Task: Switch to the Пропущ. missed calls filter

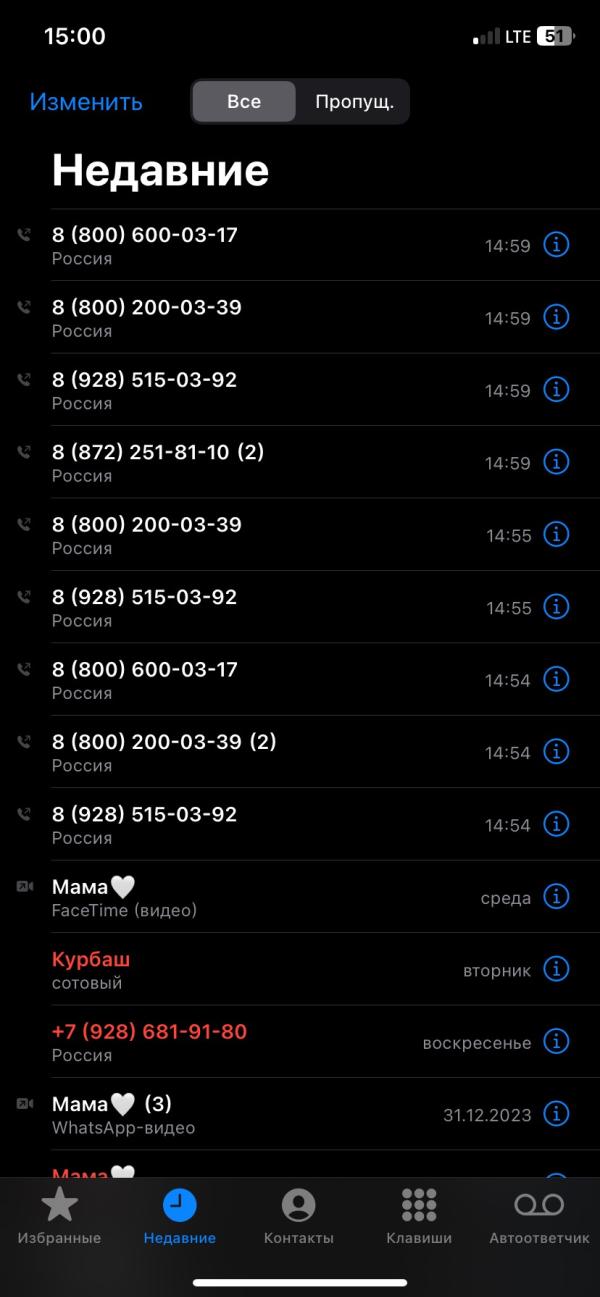Action: click(354, 102)
